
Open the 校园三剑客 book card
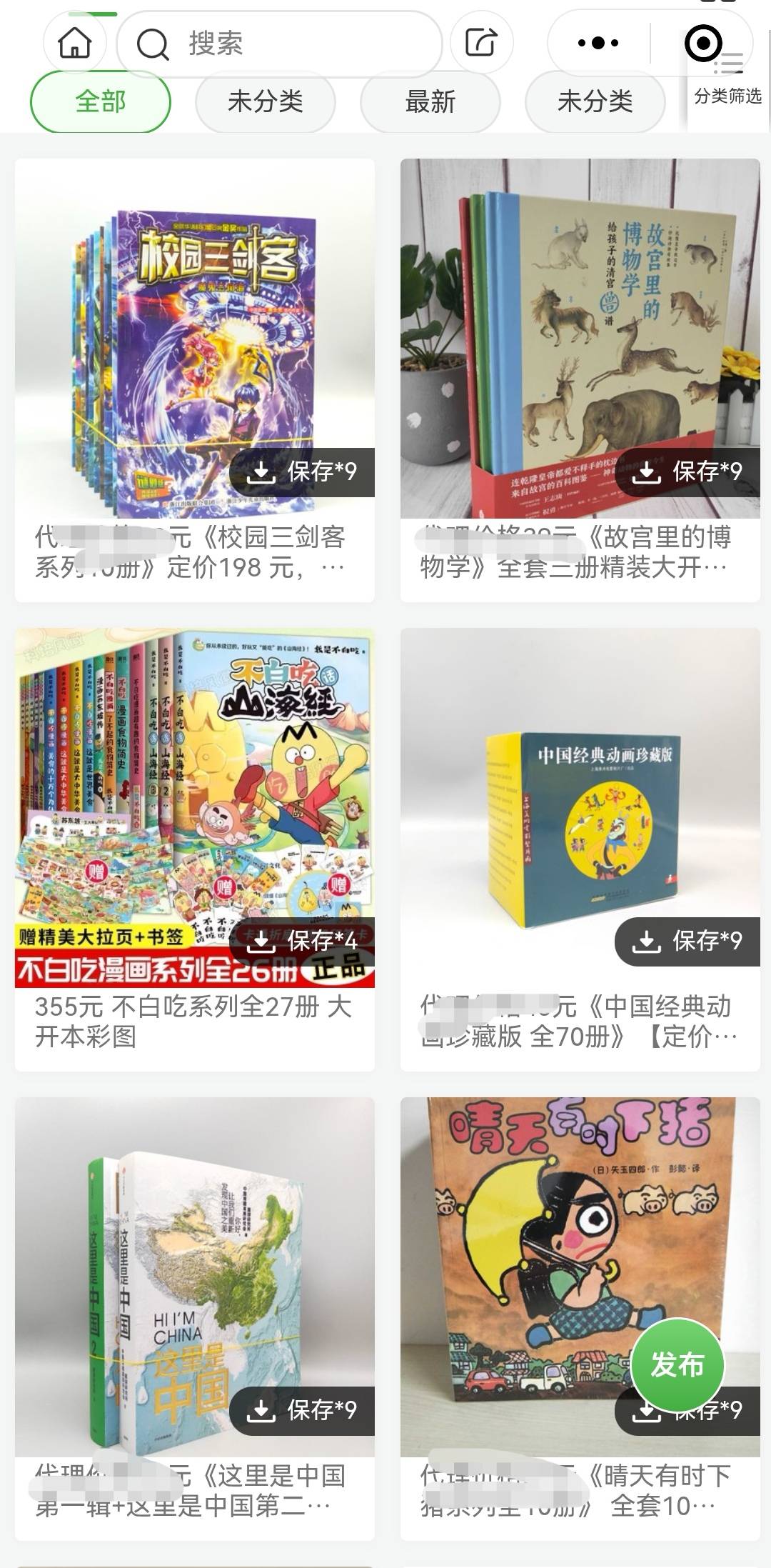(195, 380)
